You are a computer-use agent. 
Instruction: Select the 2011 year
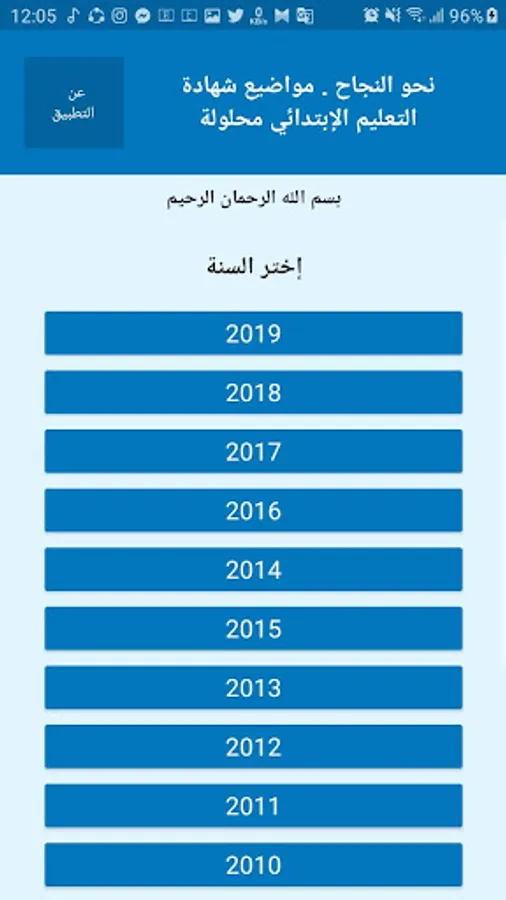tap(254, 806)
